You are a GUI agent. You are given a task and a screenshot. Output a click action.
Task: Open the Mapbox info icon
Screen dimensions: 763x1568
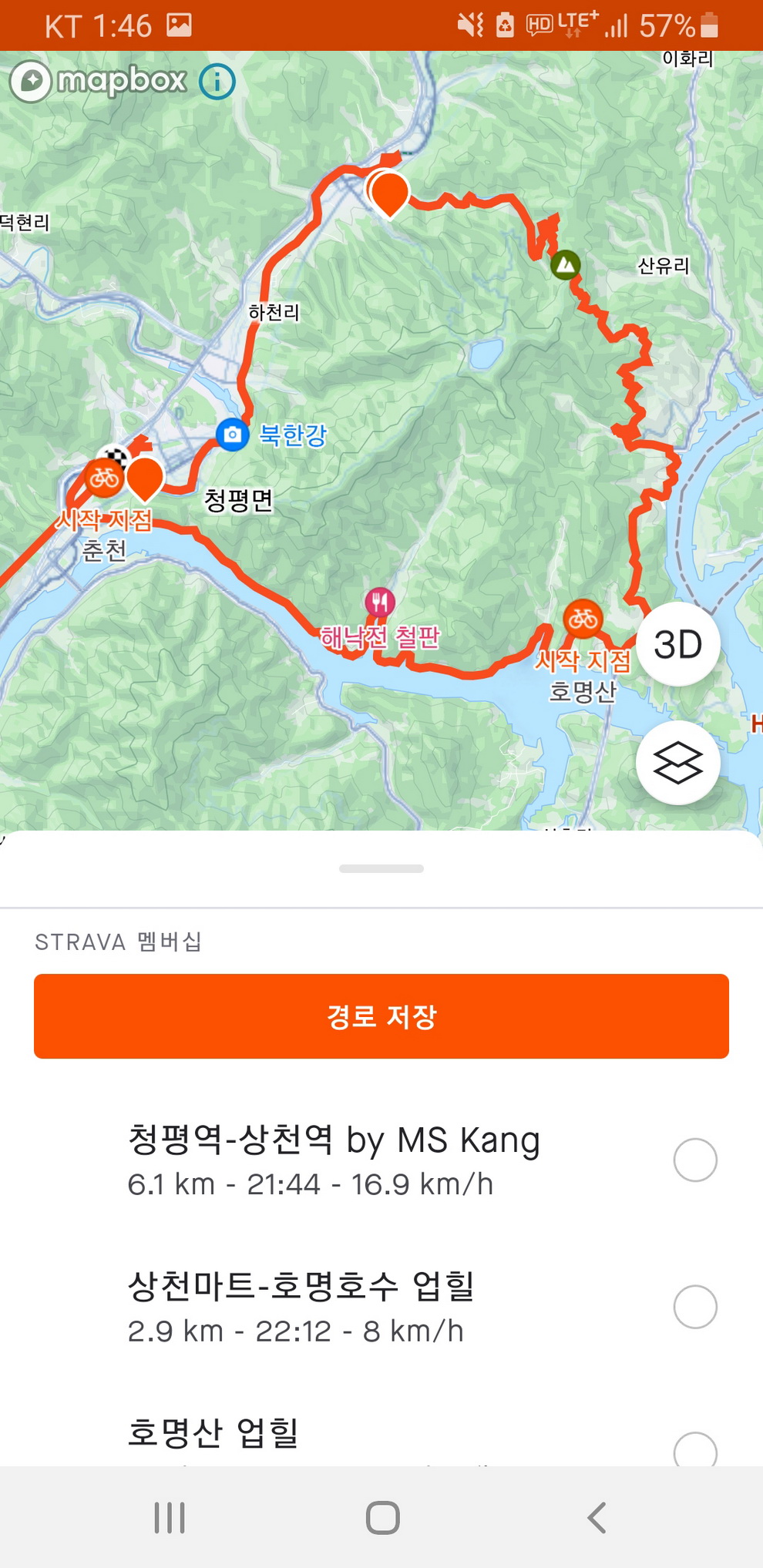pyautogui.click(x=217, y=81)
